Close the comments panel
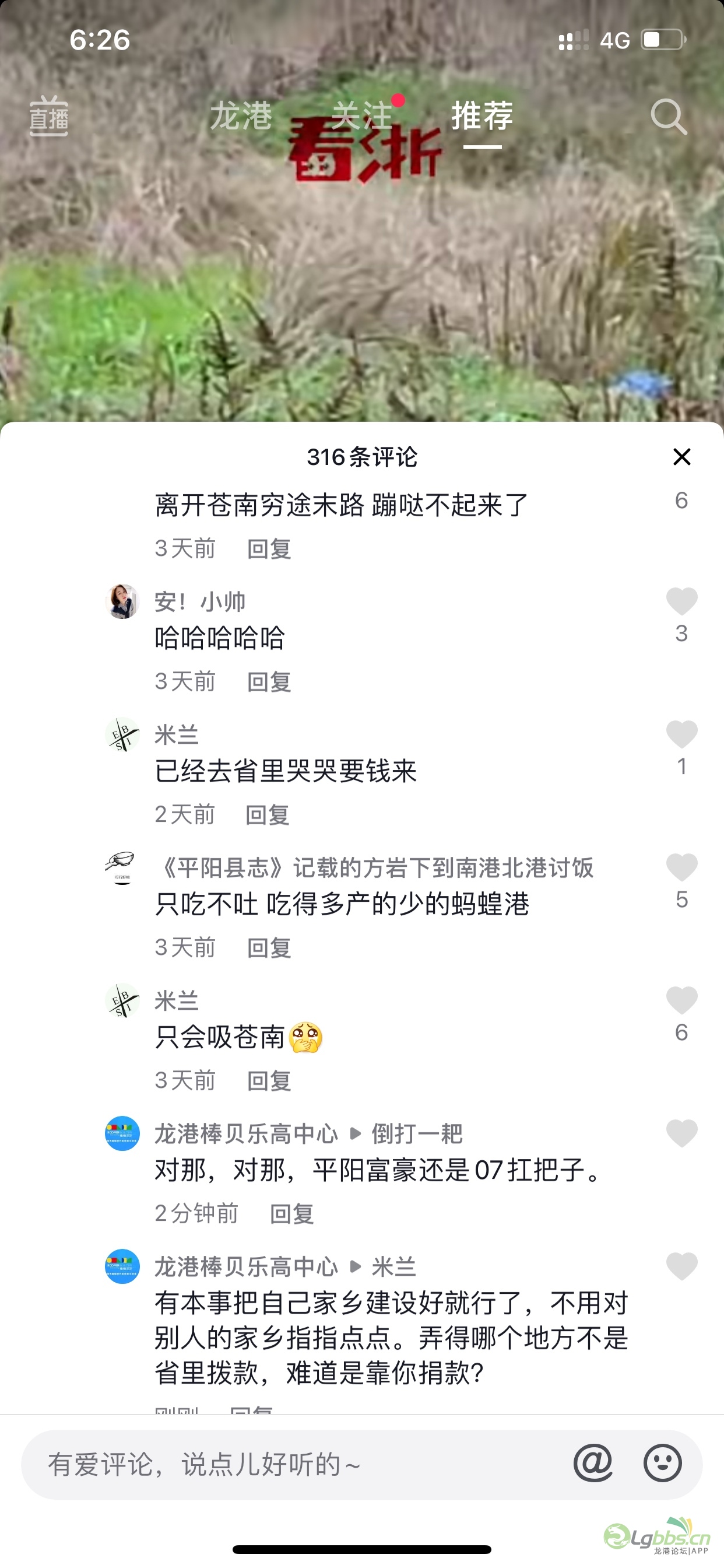The image size is (724, 1568). click(x=681, y=457)
